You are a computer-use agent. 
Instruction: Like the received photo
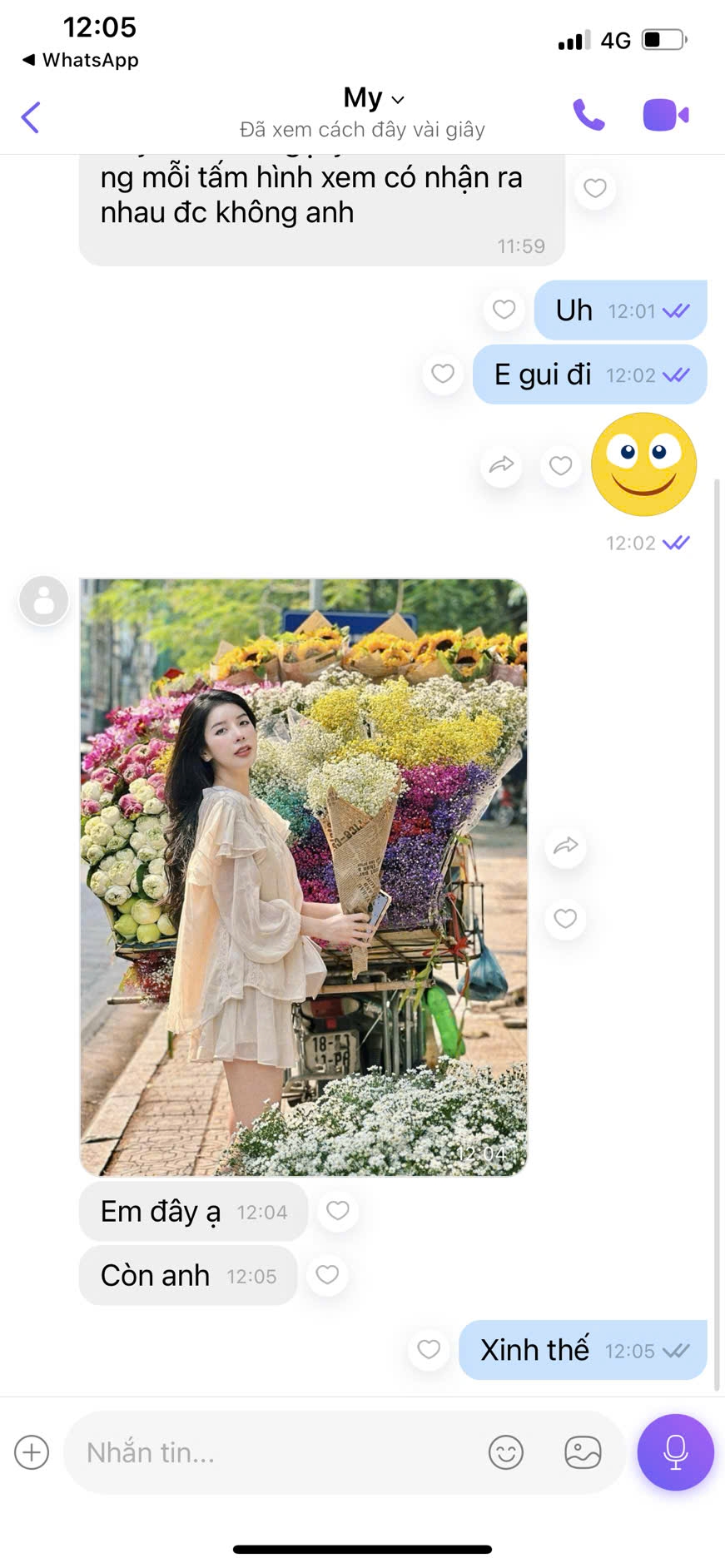click(x=565, y=918)
